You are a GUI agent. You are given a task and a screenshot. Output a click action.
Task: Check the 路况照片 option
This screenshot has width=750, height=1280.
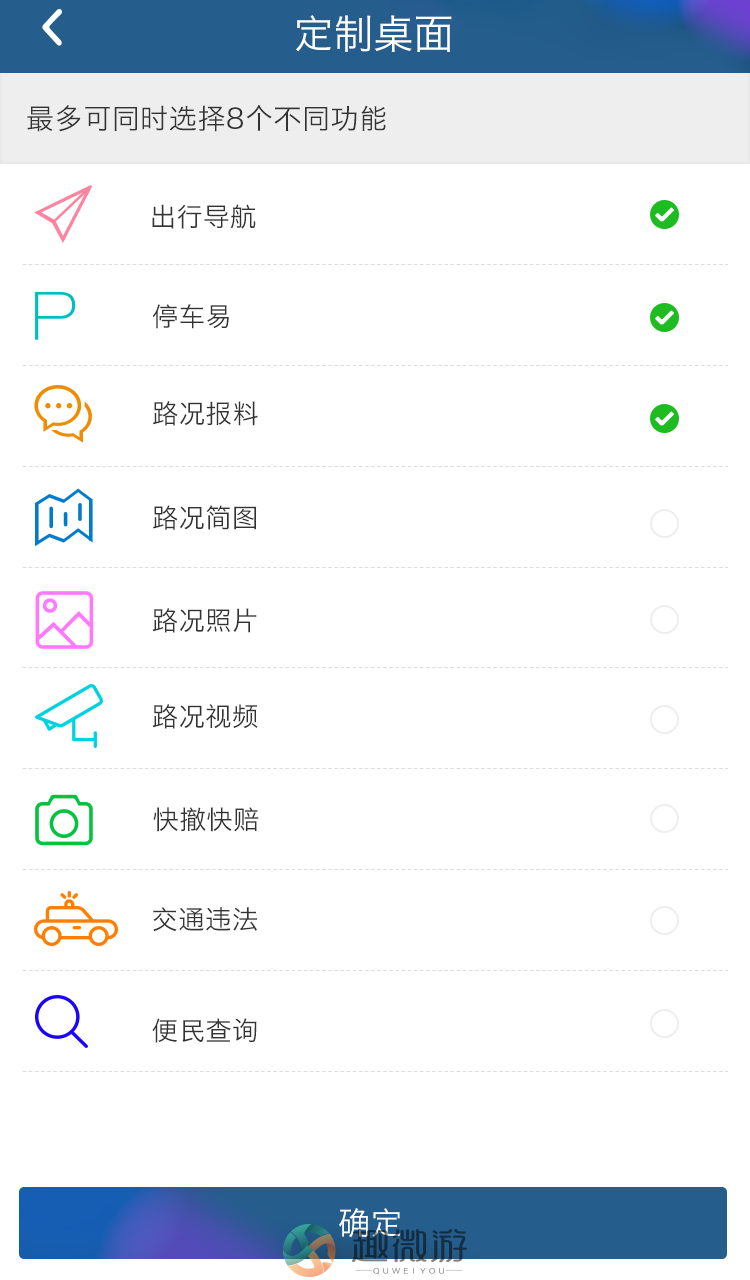tap(664, 619)
